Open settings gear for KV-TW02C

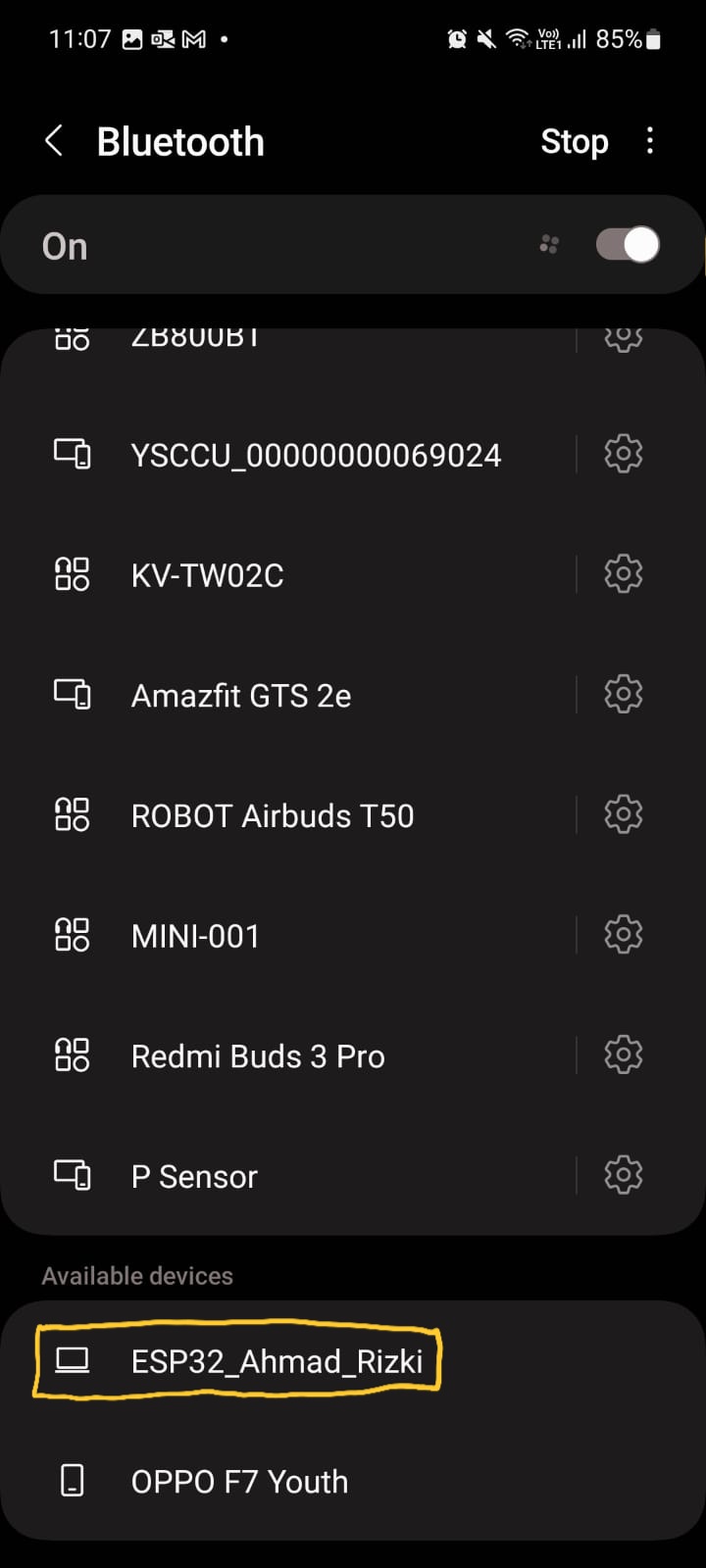[x=623, y=573]
